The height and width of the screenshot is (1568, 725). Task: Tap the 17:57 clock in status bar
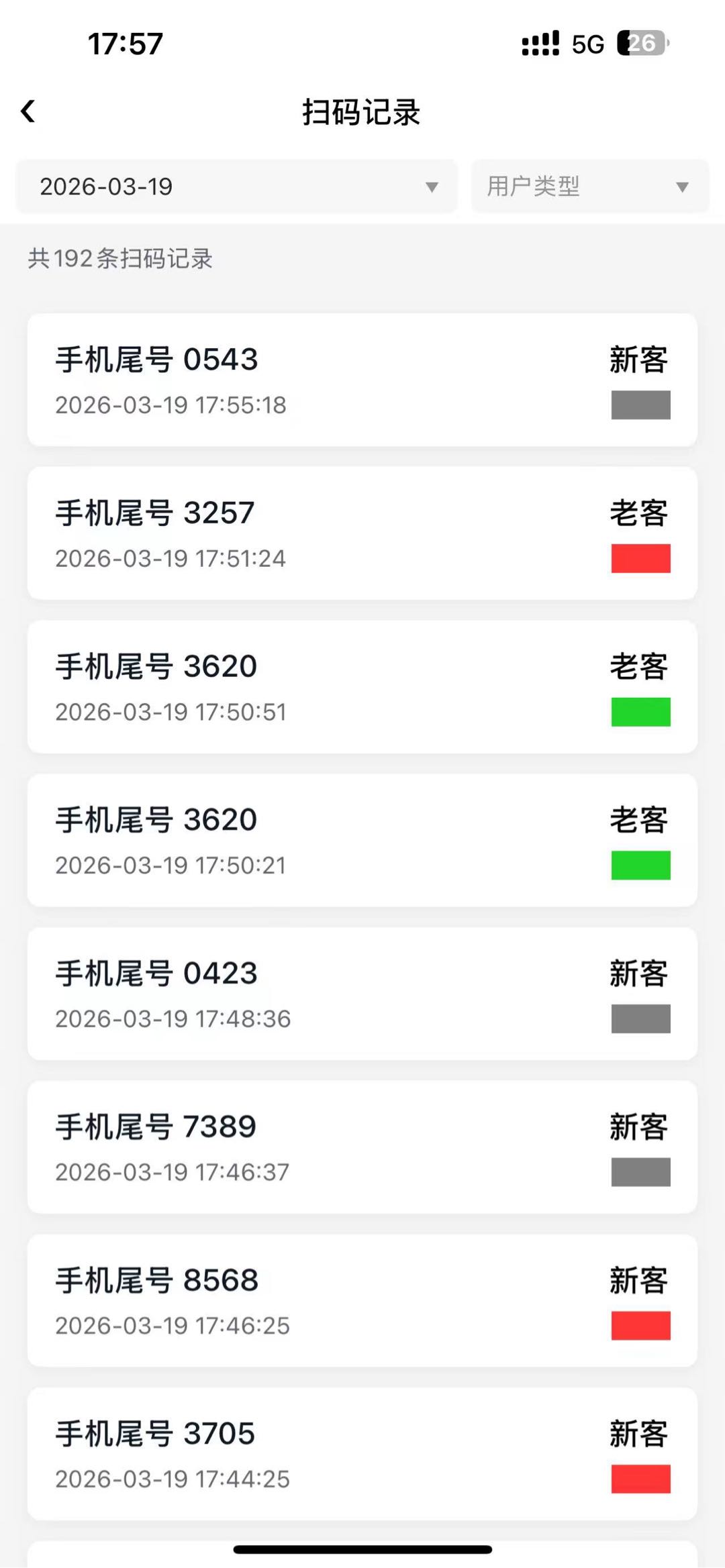pyautogui.click(x=124, y=43)
